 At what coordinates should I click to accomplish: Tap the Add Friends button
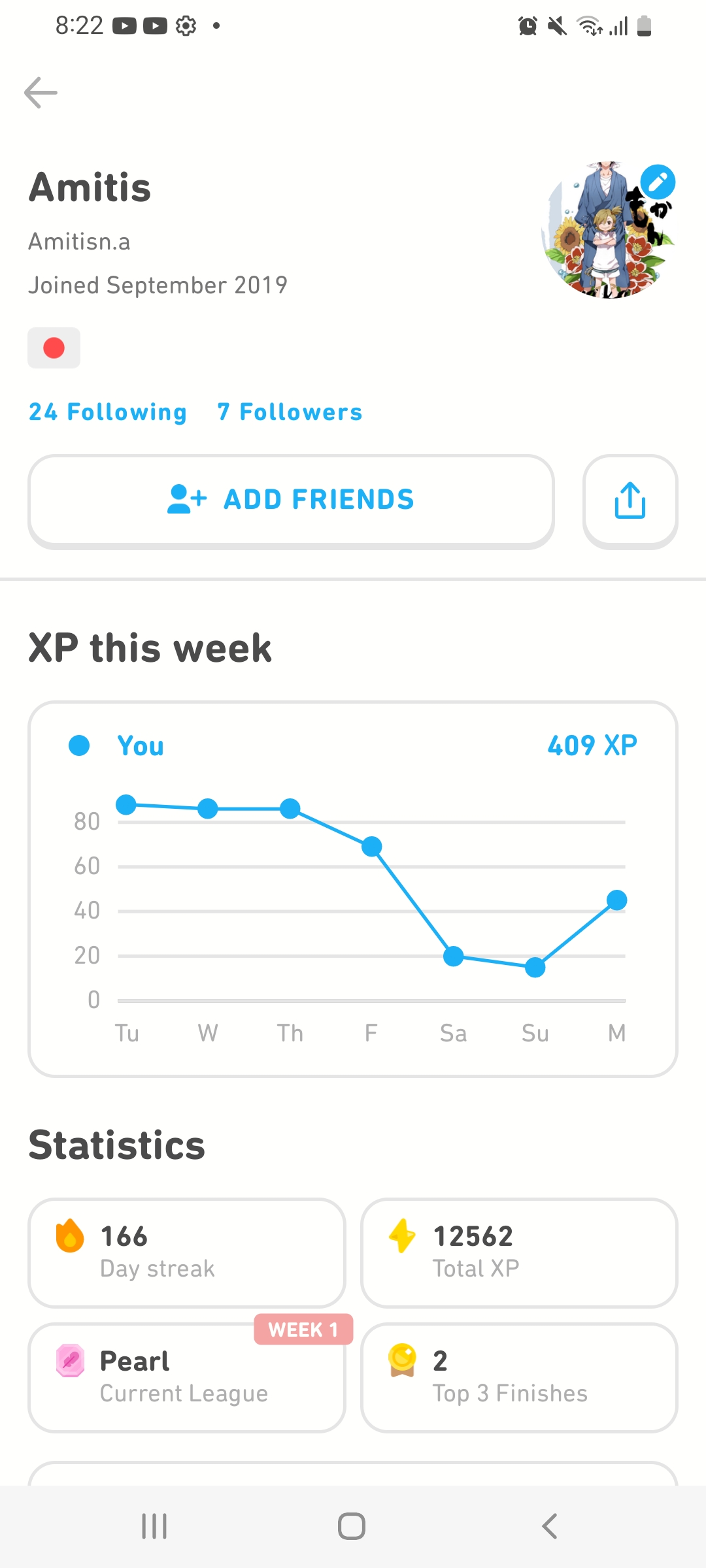click(291, 501)
